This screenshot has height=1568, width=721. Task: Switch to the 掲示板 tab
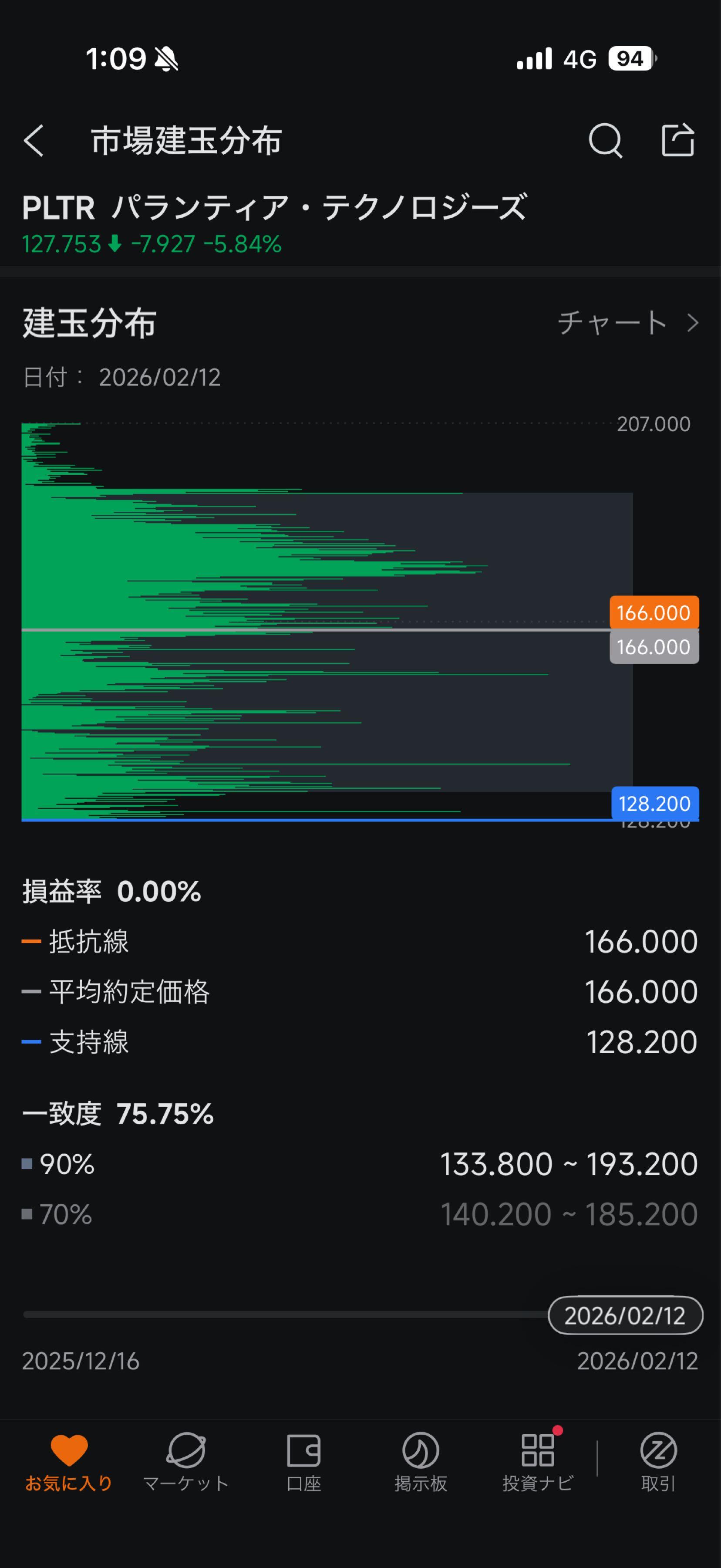tap(420, 1461)
